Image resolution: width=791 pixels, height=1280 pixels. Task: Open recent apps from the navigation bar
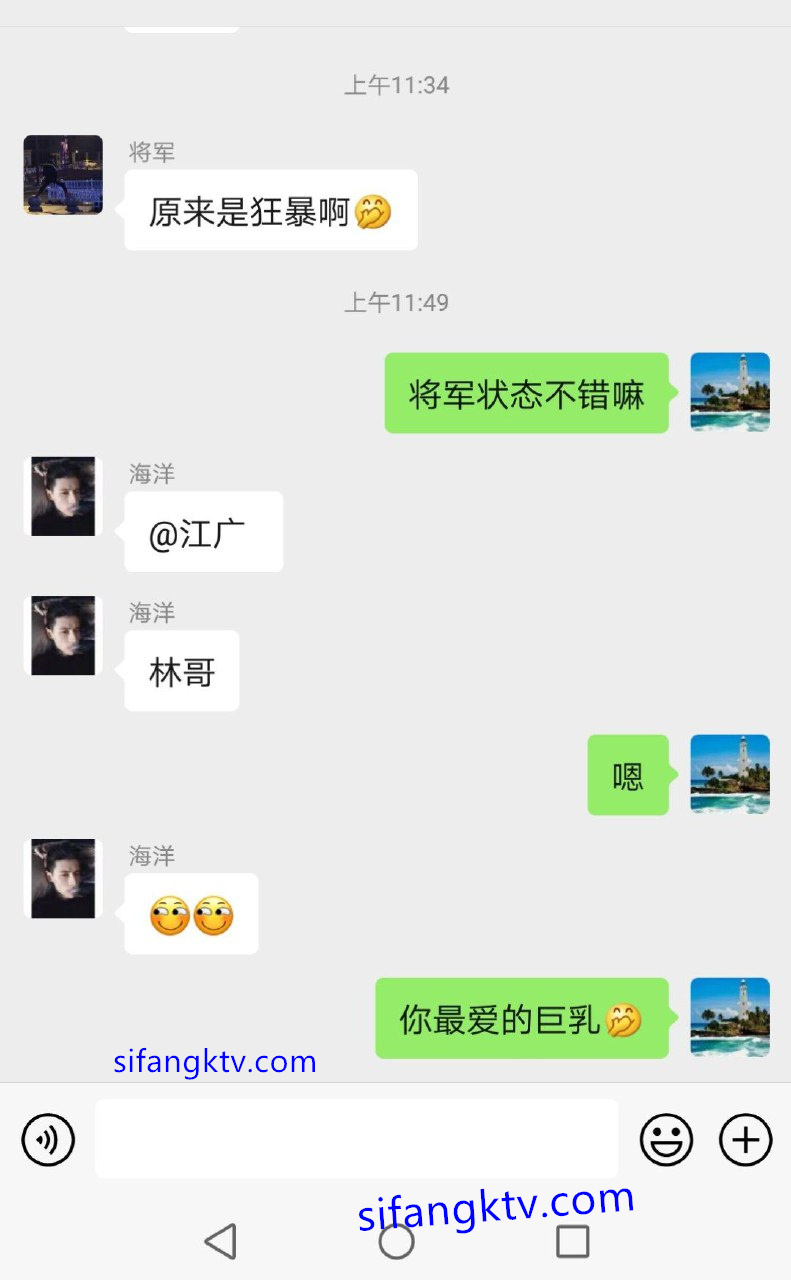pyautogui.click(x=572, y=1241)
